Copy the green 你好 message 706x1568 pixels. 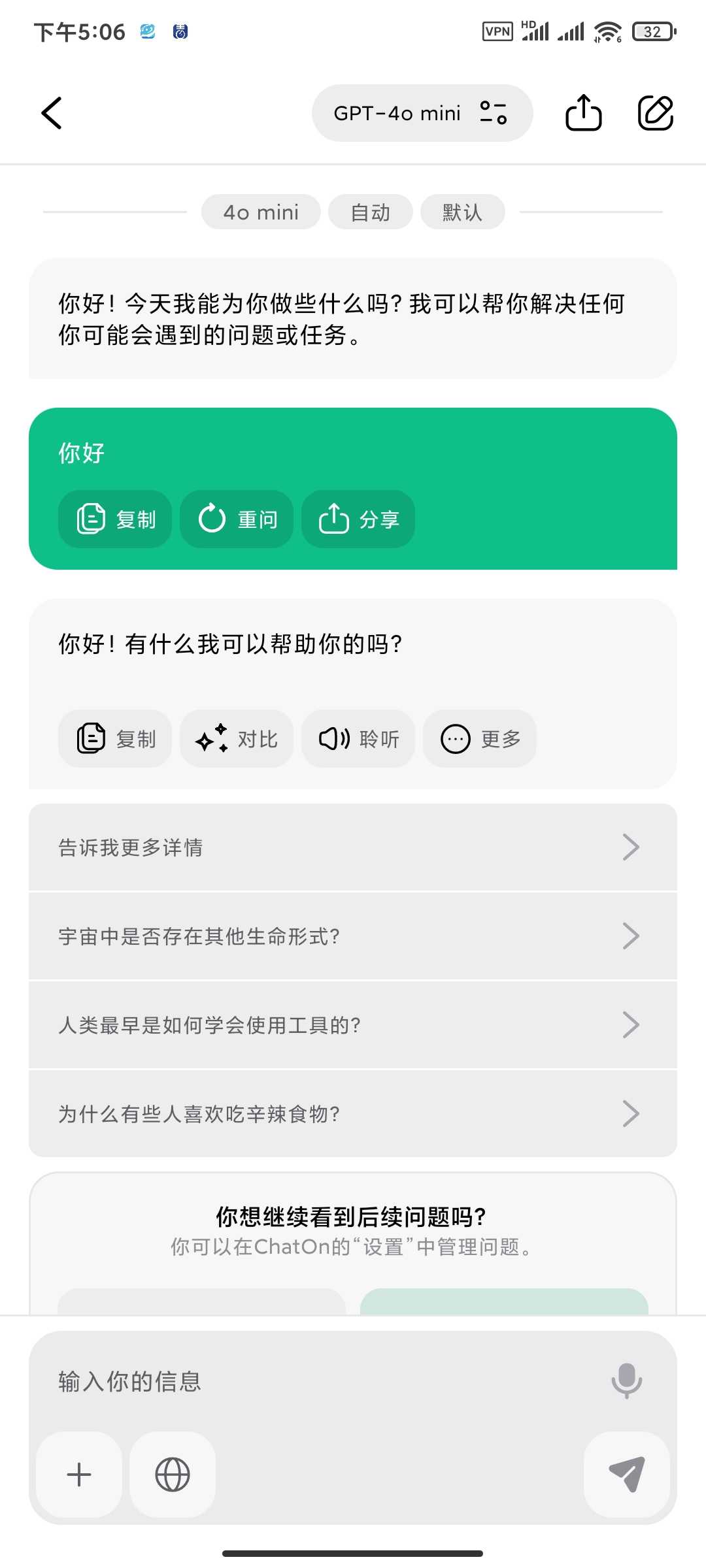click(115, 519)
